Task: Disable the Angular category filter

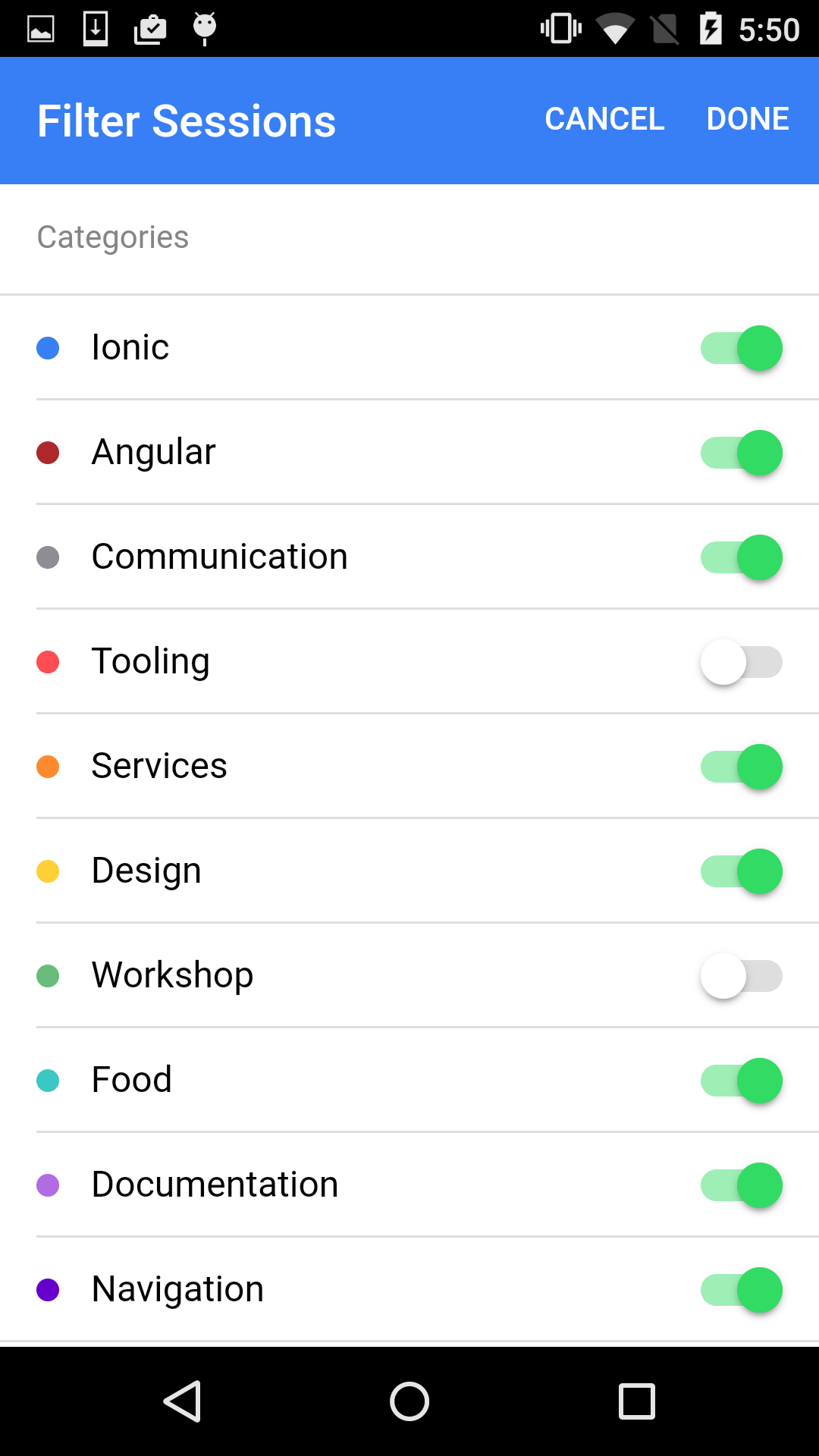Action: pyautogui.click(x=741, y=453)
